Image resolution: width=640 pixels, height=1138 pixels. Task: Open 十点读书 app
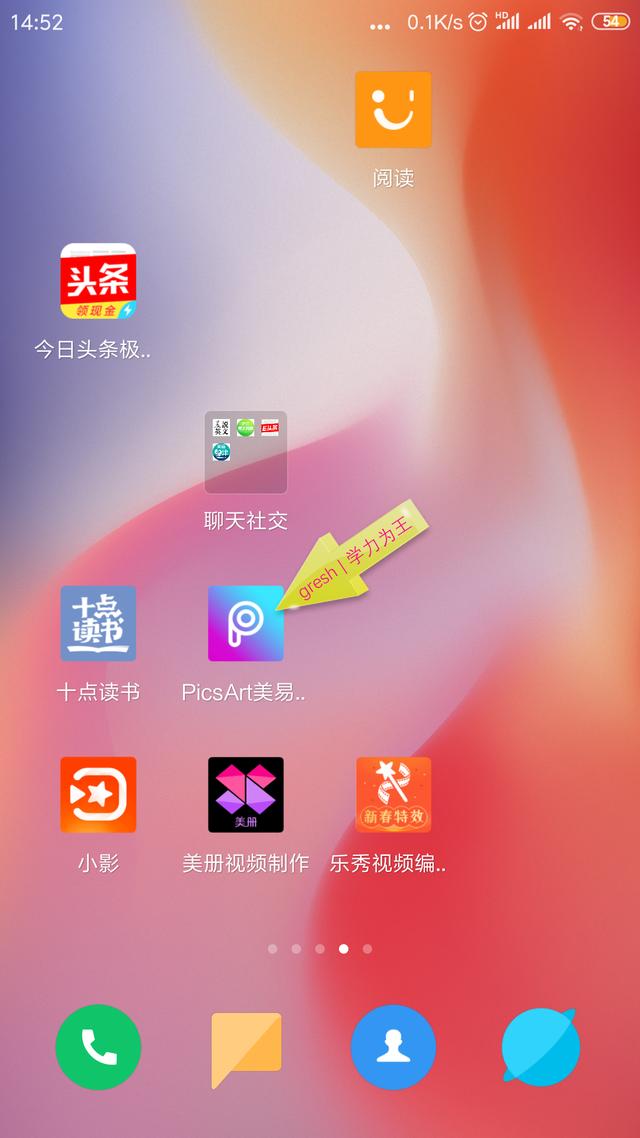98,624
